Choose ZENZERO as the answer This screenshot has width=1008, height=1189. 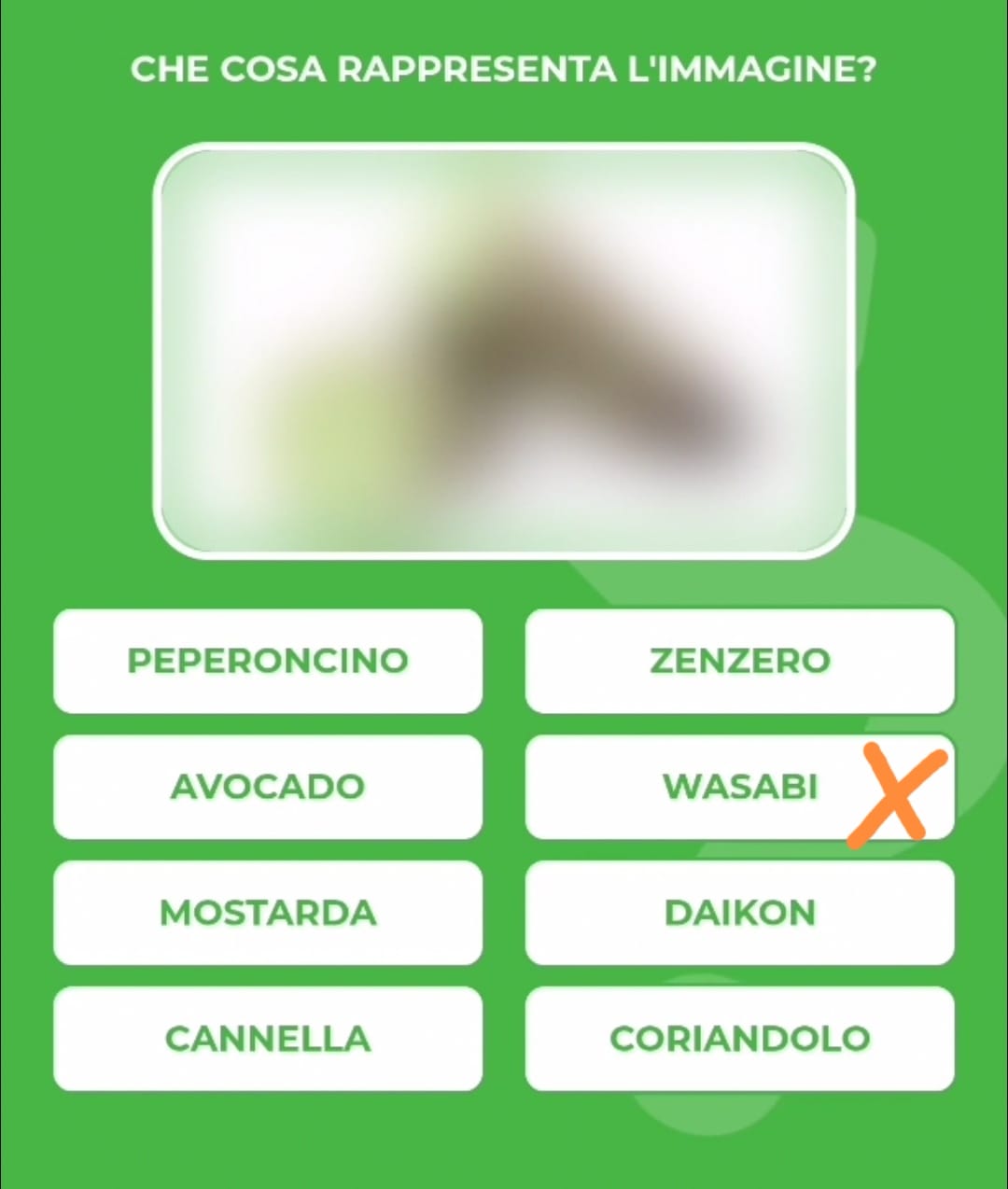tap(739, 661)
